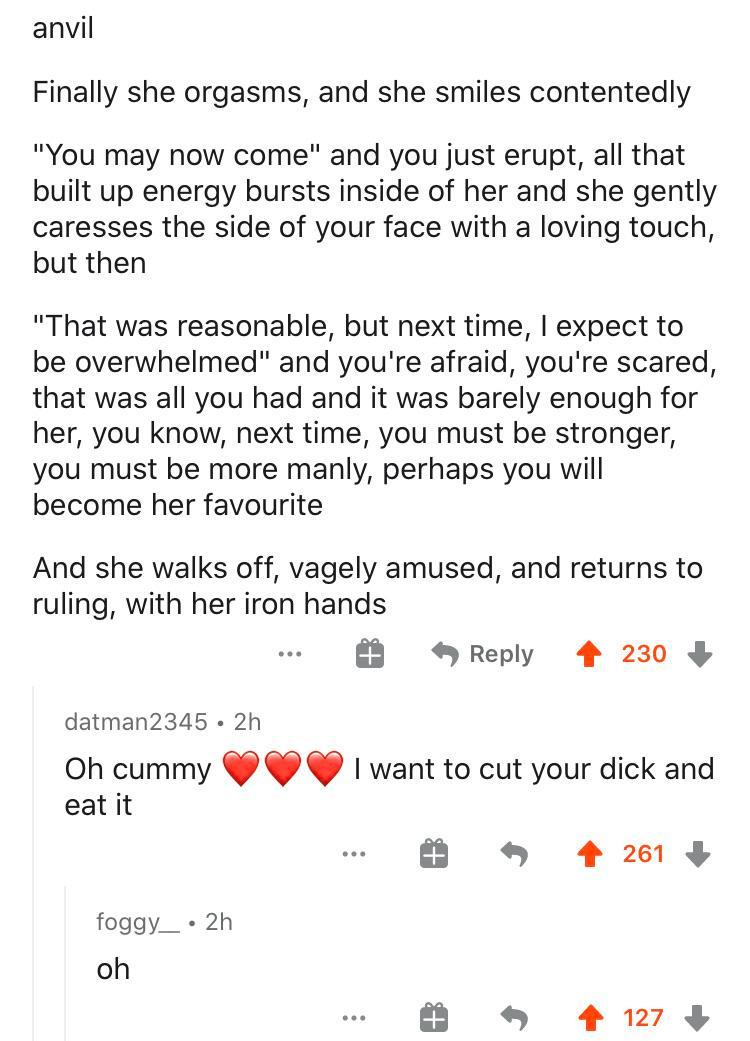Give an award to the 230-point comment
Viewport: 750px width, 1041px height.
(x=369, y=654)
